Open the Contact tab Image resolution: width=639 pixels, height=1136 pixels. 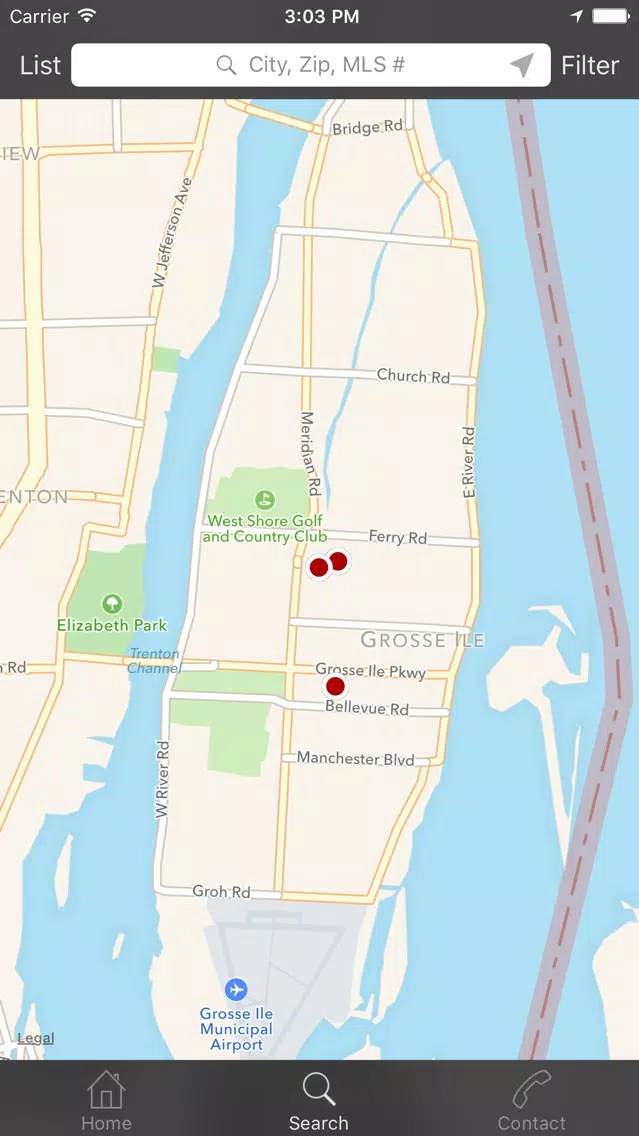tap(531, 1100)
